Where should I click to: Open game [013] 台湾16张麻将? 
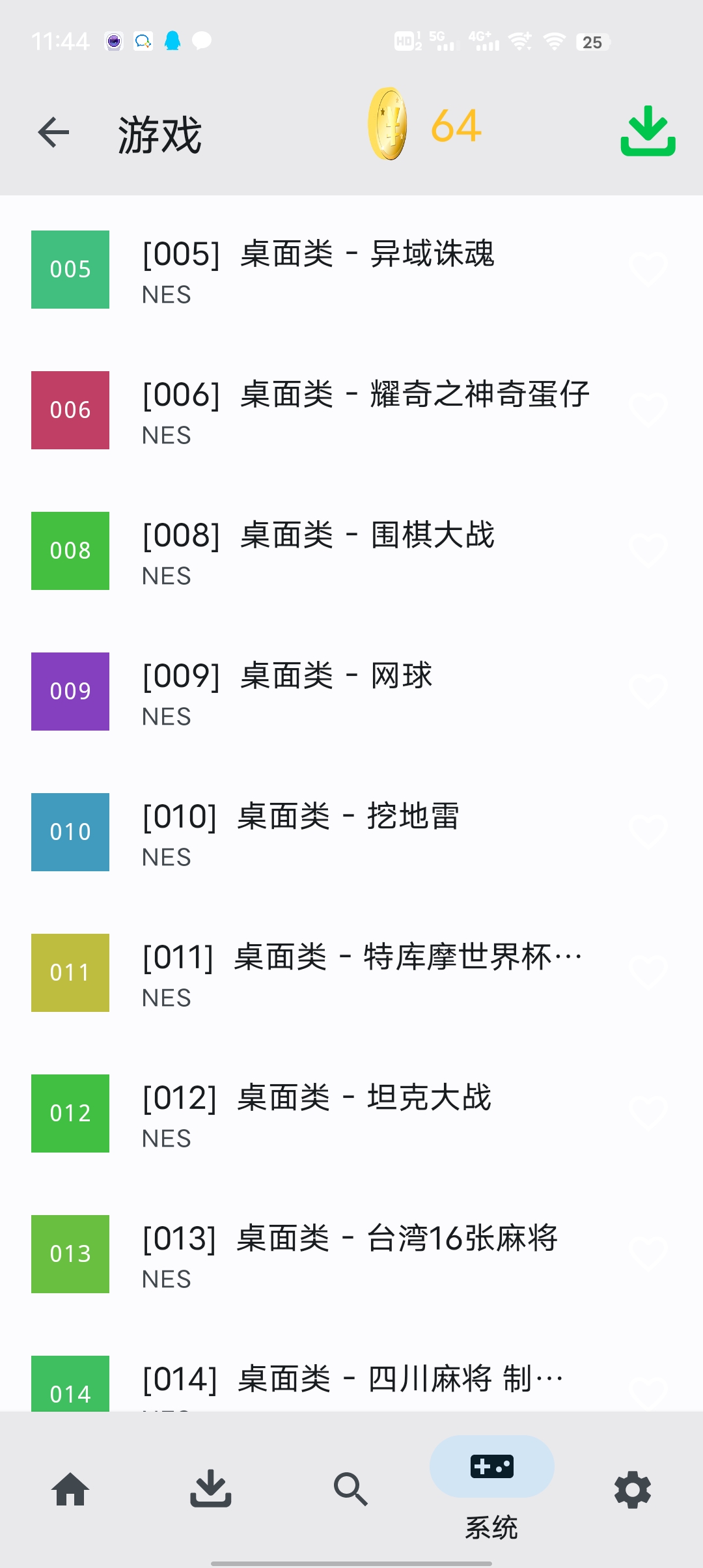coord(351,1254)
